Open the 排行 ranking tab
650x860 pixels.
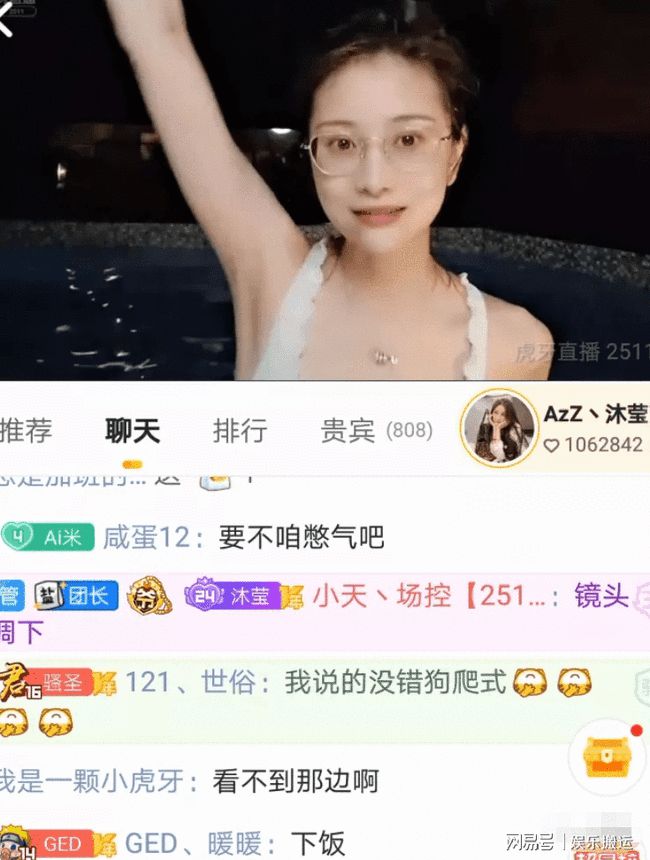pos(240,431)
